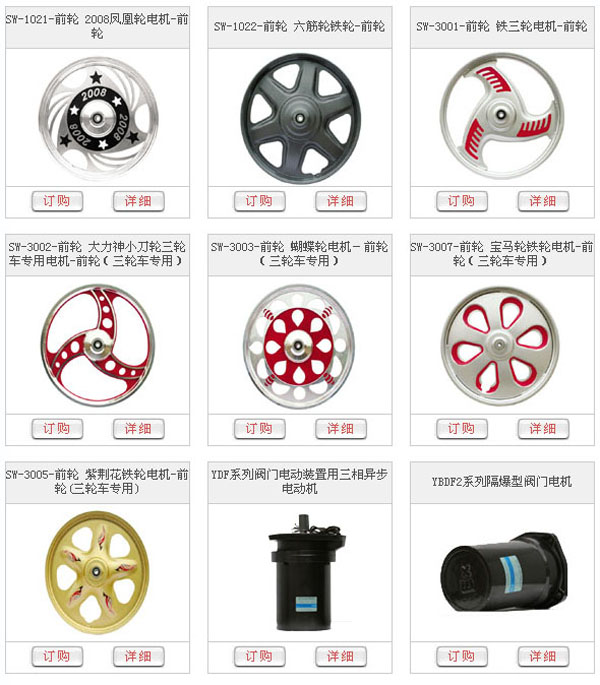Tap 订购 for SW-3003 蝴蝶轮电机
Viewport: 600px width, 685px height.
coord(260,429)
